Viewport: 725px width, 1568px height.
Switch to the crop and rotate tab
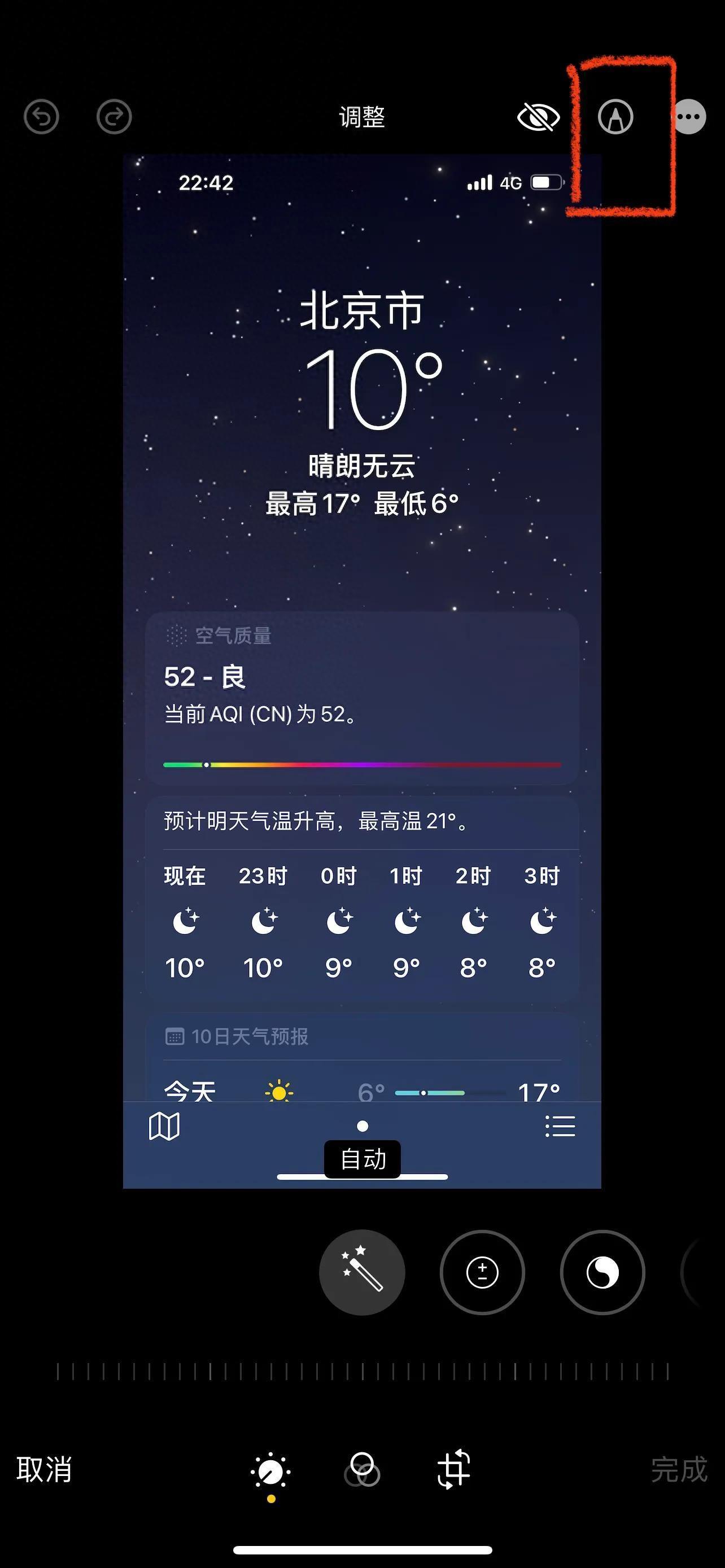(x=454, y=1469)
